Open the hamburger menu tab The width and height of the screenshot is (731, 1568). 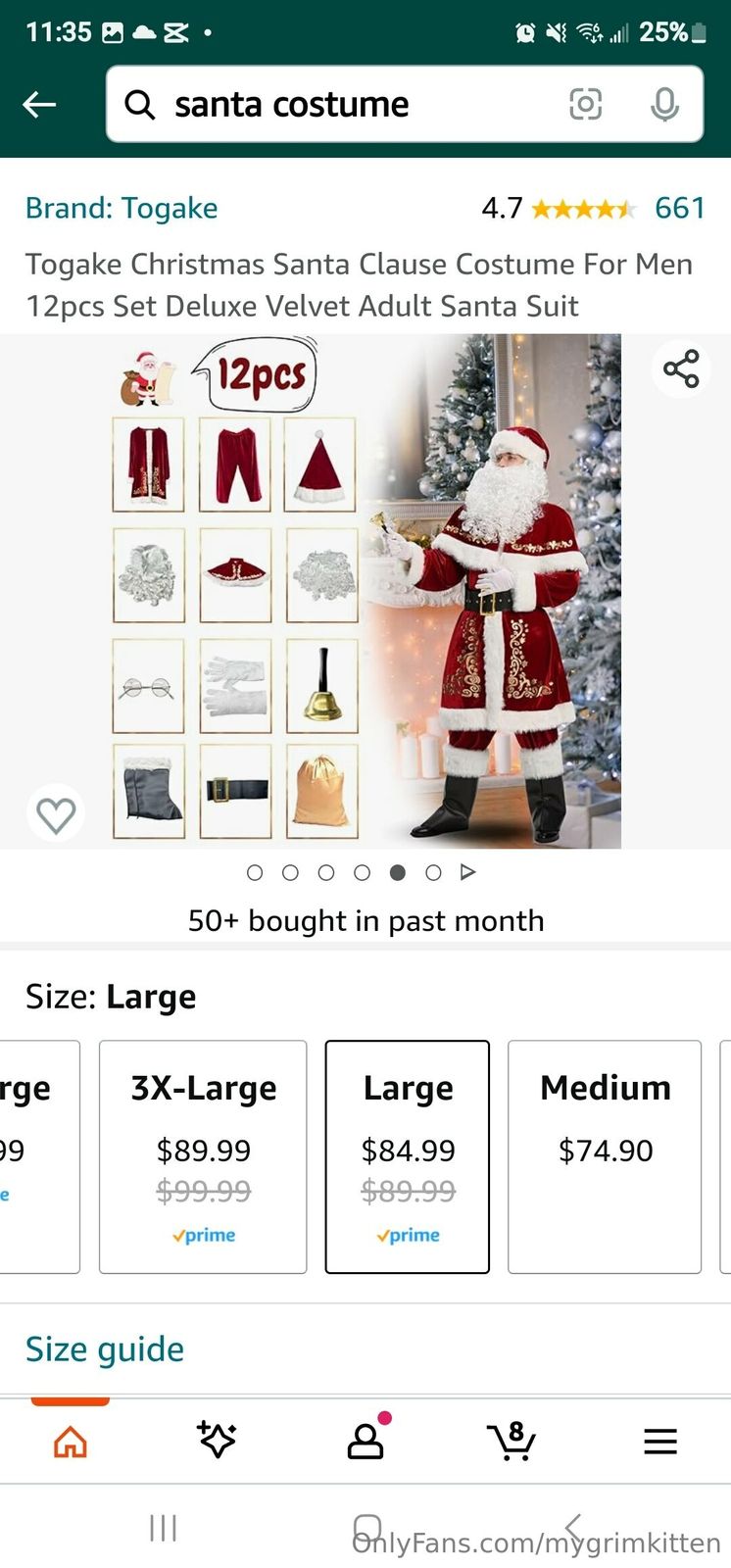(660, 1442)
